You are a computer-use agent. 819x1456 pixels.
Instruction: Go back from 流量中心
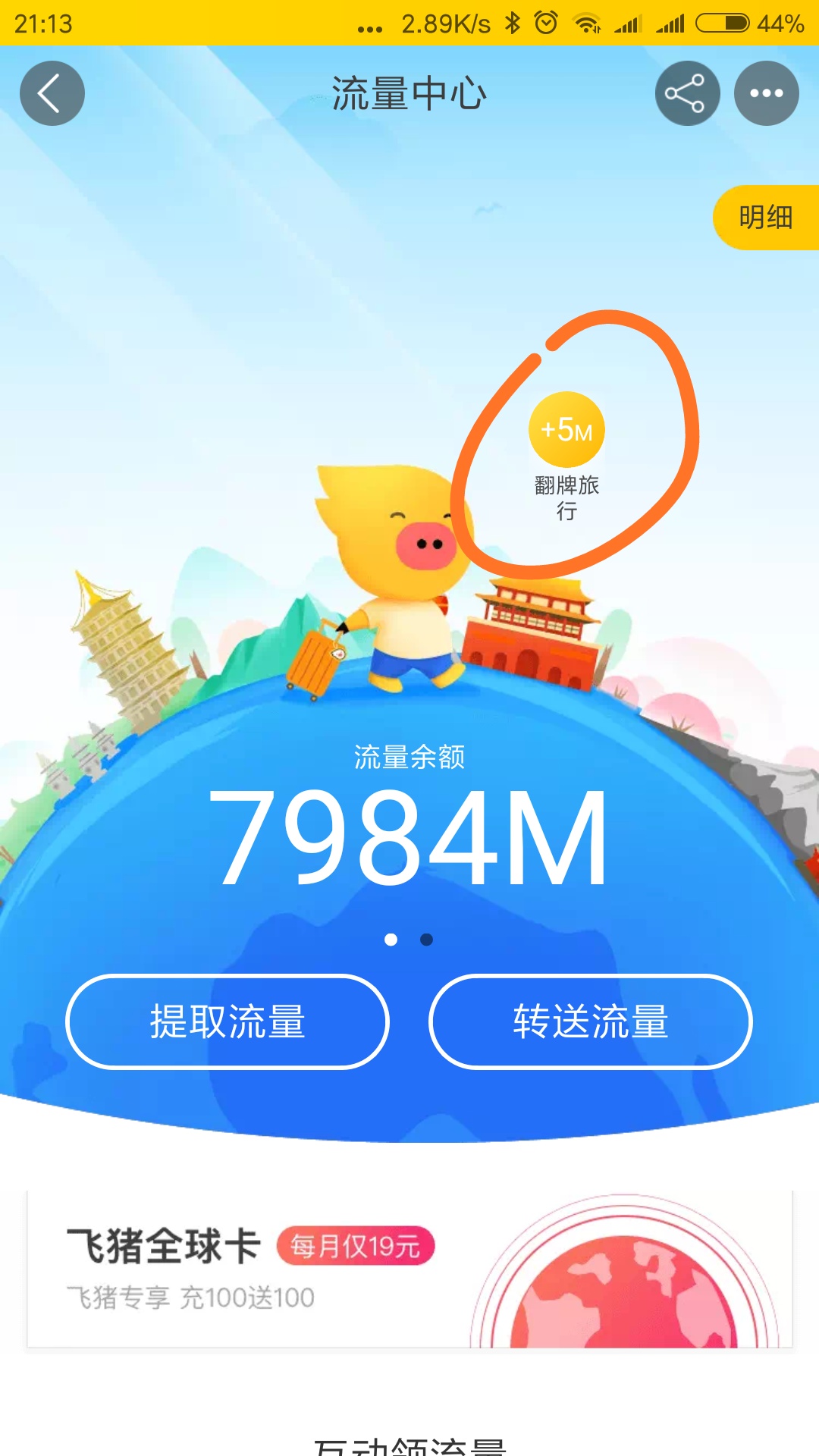pyautogui.click(x=52, y=93)
